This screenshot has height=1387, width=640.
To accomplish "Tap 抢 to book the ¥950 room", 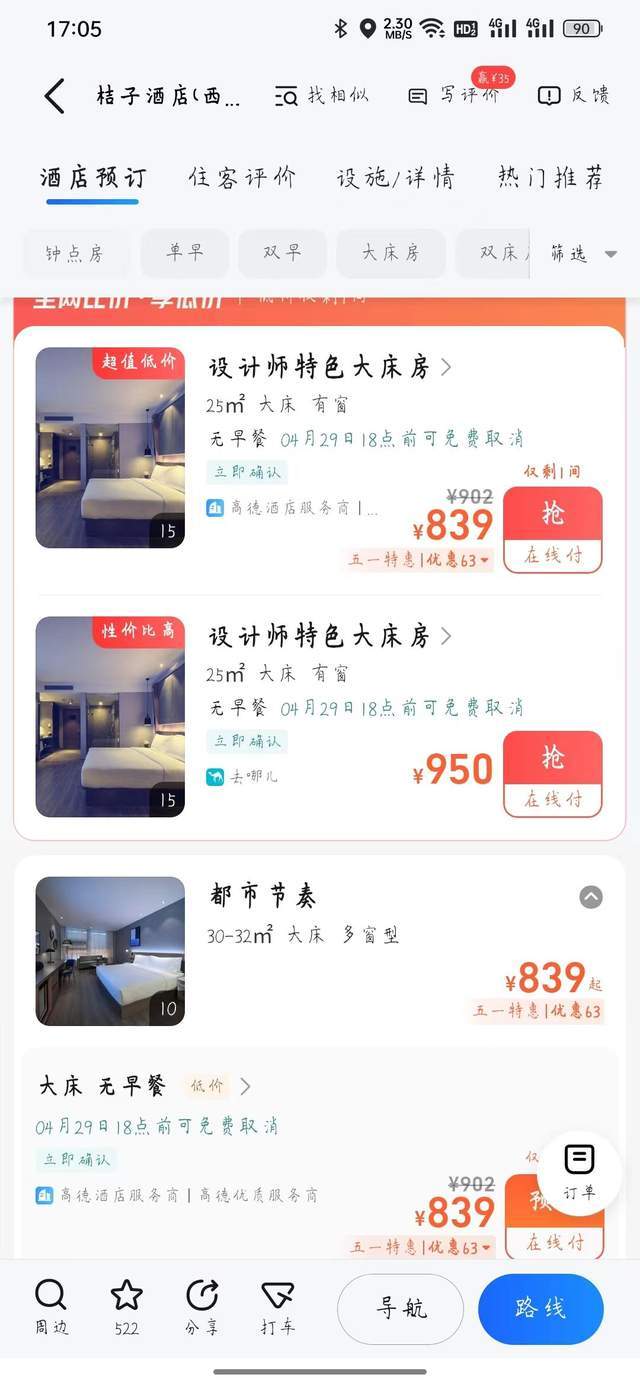I will tap(553, 773).
